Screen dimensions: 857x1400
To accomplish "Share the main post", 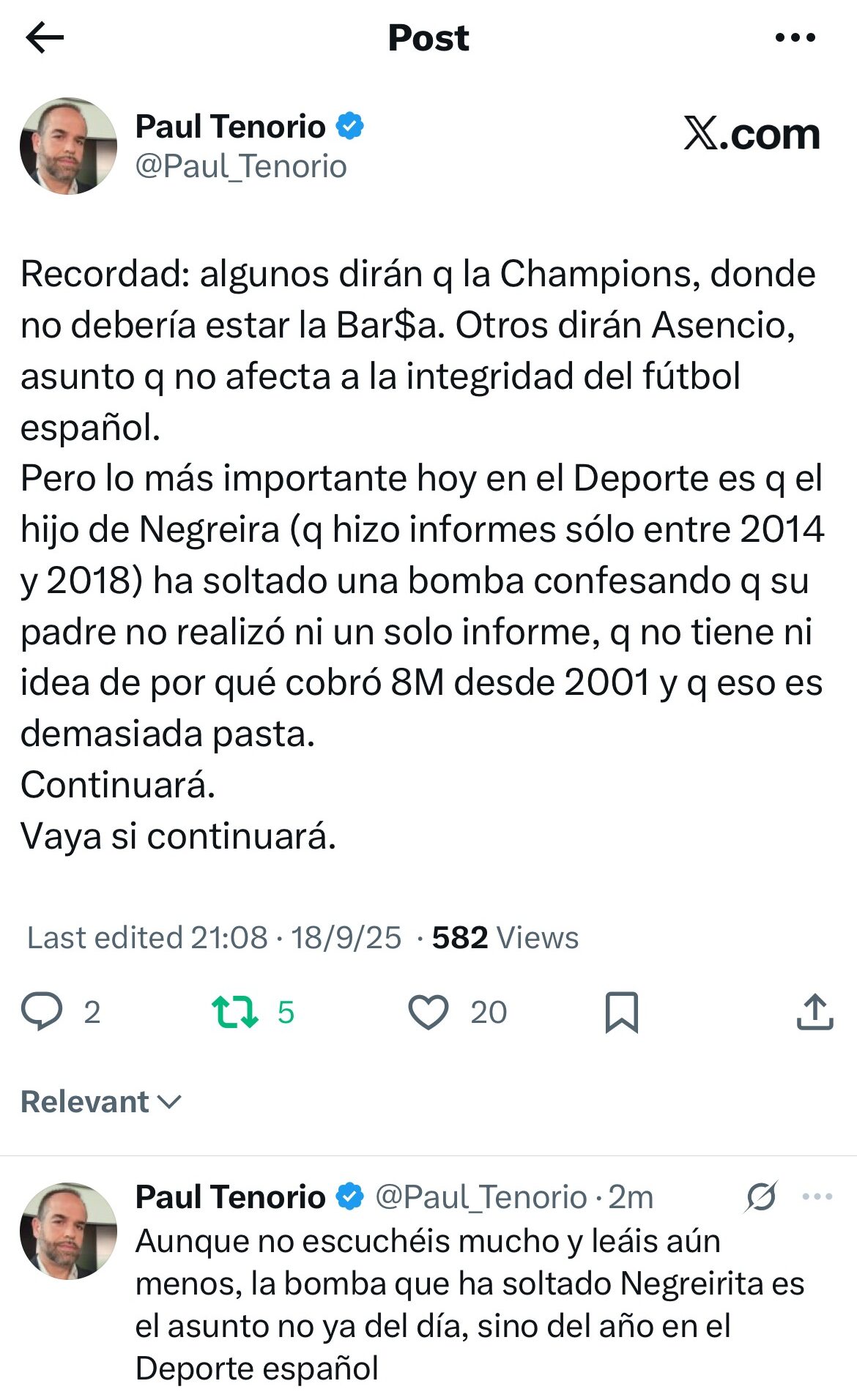I will click(x=815, y=1011).
